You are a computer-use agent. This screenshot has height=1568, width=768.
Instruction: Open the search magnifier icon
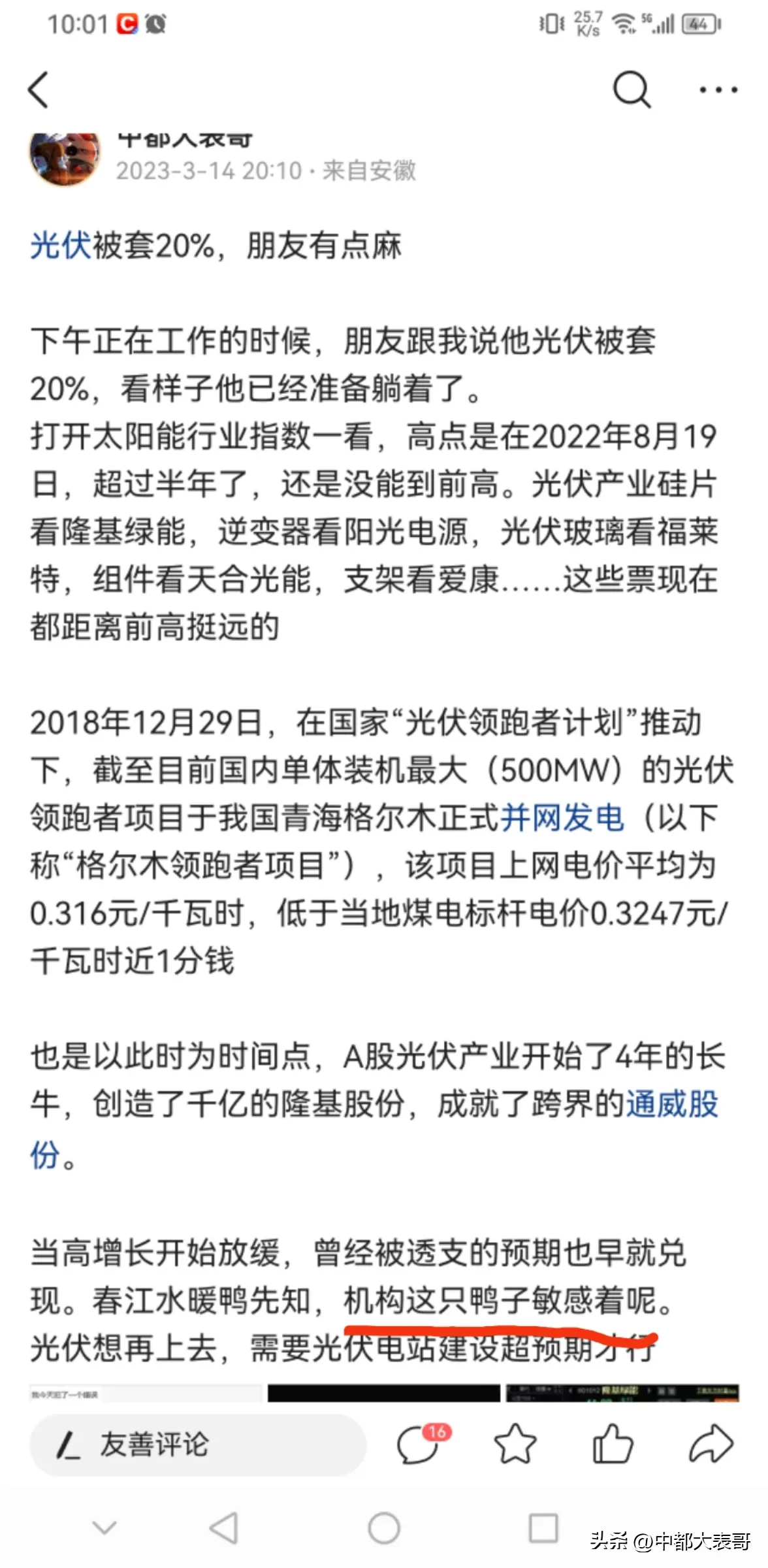click(x=632, y=90)
